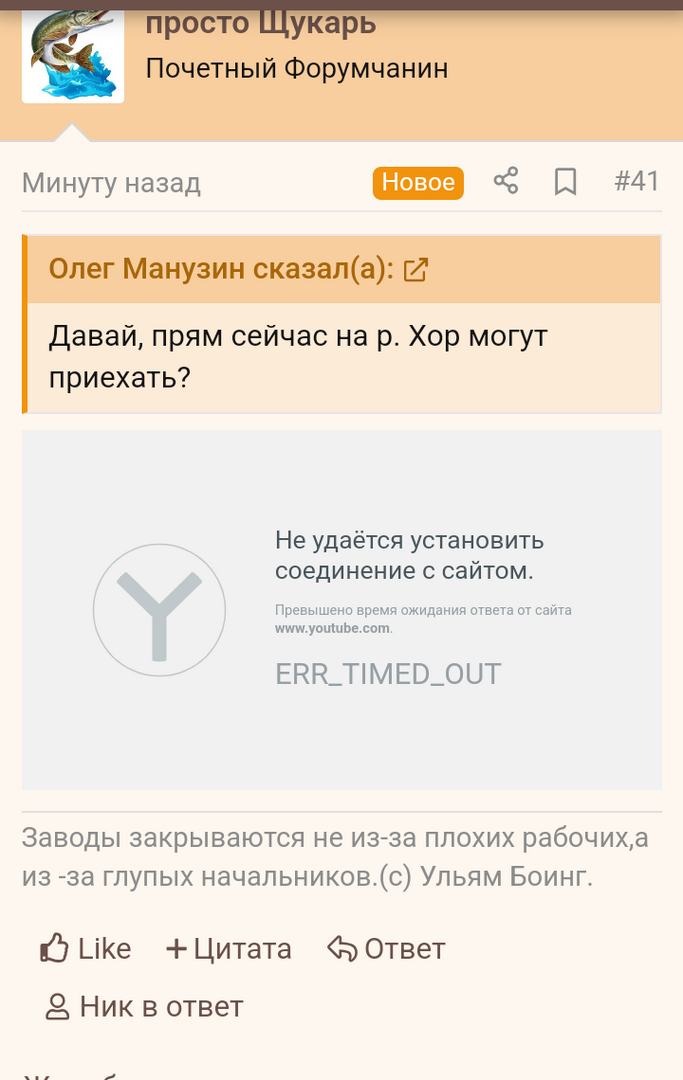This screenshot has height=1080, width=683.
Task: Bookmark this forum post
Action: pyautogui.click(x=565, y=182)
